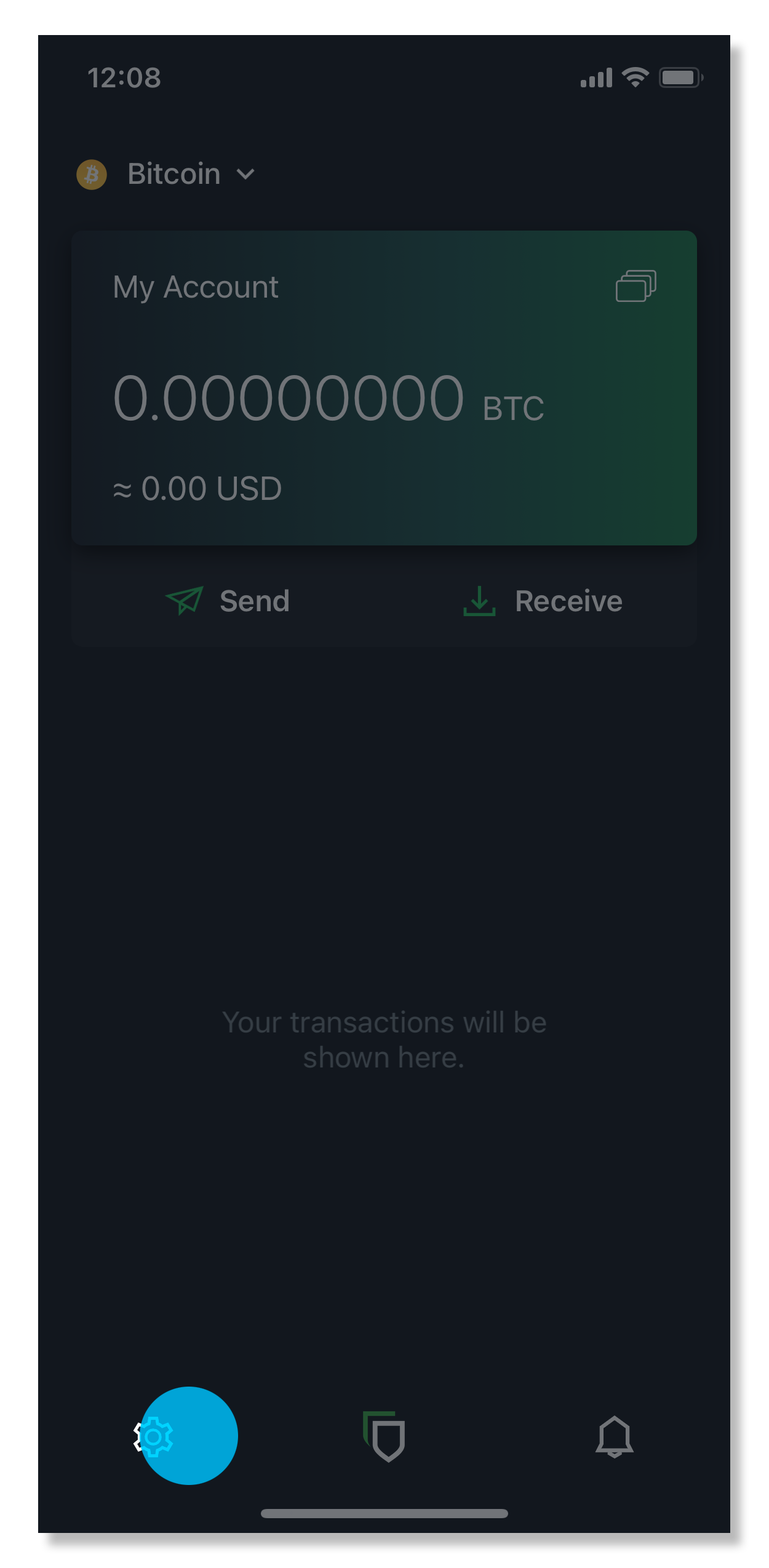Switch to the shield wallet tab
The width and height of the screenshot is (769, 1568).
click(384, 1436)
